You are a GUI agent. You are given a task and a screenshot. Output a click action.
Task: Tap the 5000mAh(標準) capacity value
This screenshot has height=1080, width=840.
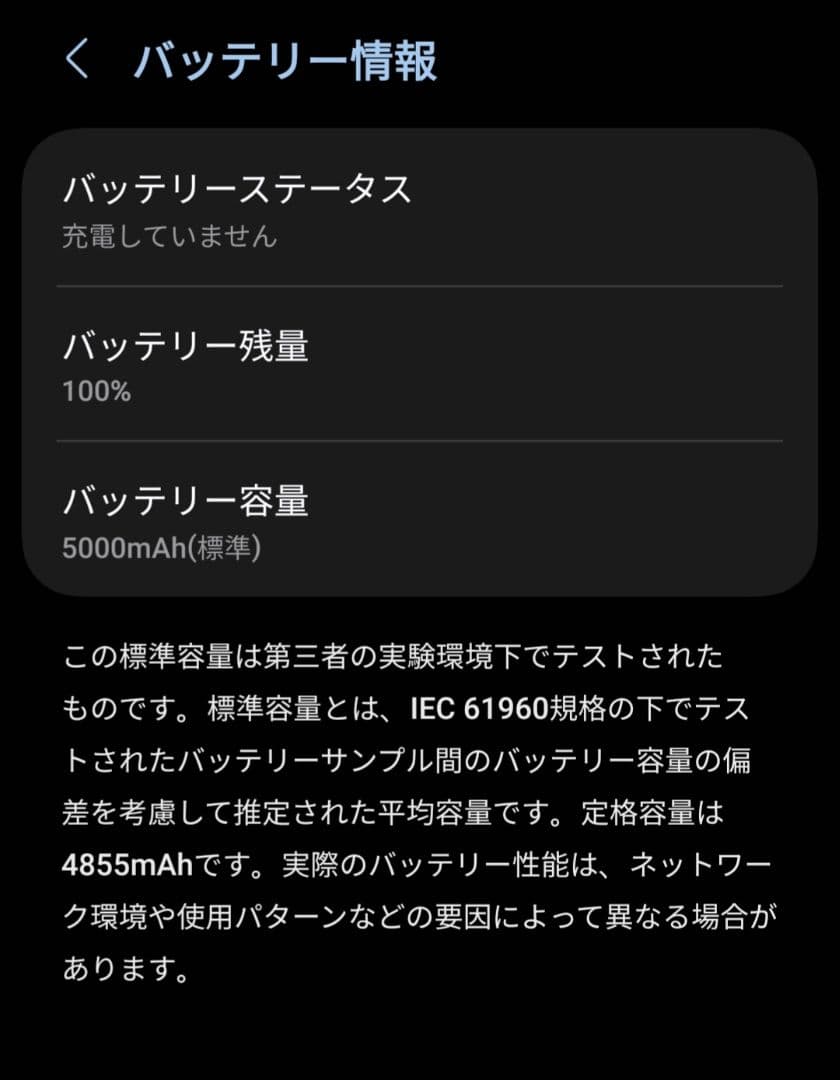160,544
